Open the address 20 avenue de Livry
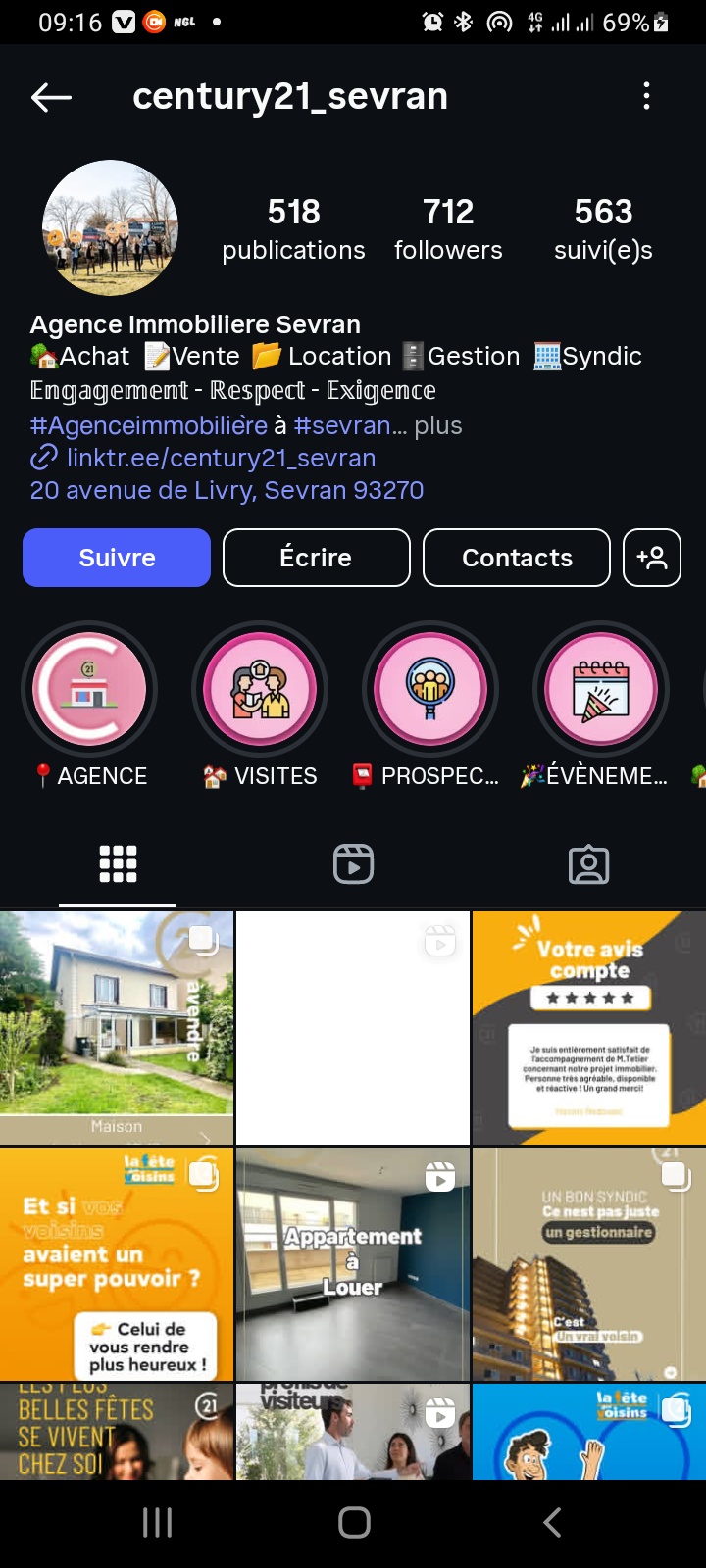Image resolution: width=706 pixels, height=1568 pixels. (x=227, y=490)
